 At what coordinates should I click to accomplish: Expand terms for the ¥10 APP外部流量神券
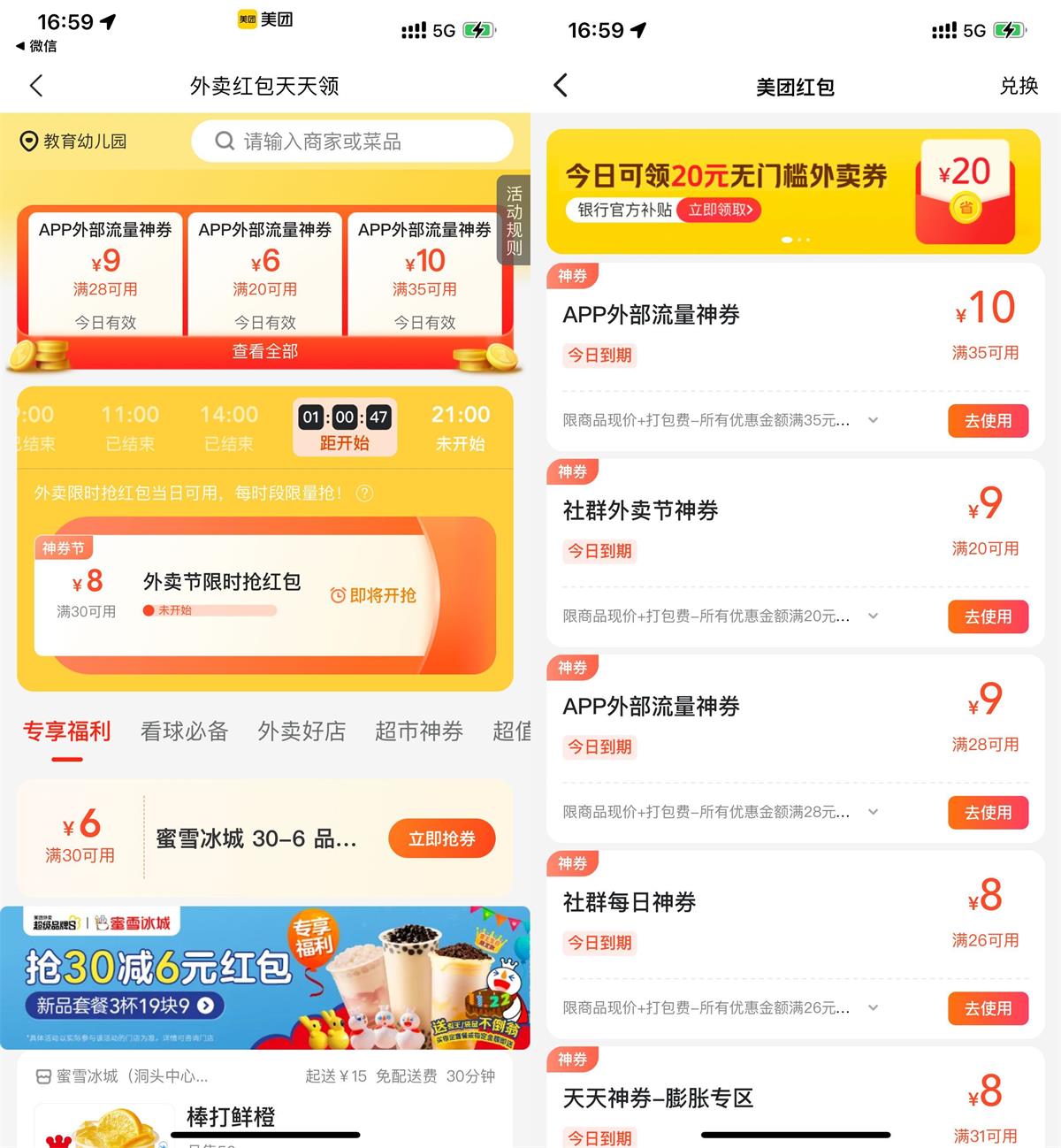click(874, 421)
